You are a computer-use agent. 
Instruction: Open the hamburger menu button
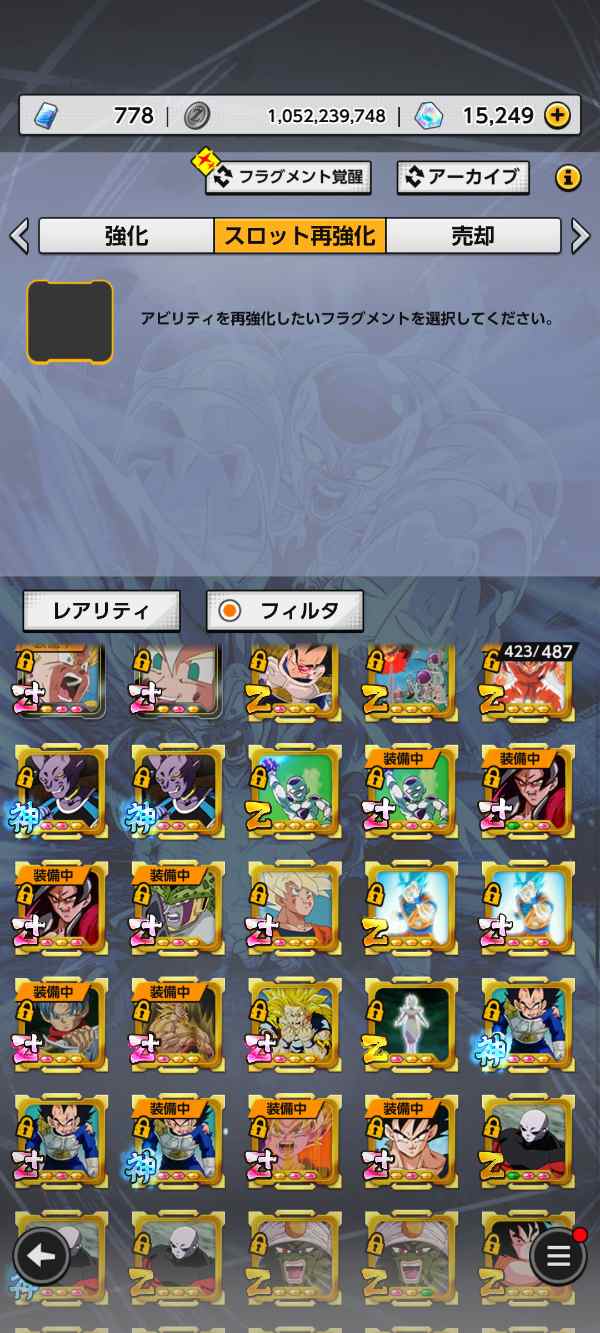(x=558, y=1256)
